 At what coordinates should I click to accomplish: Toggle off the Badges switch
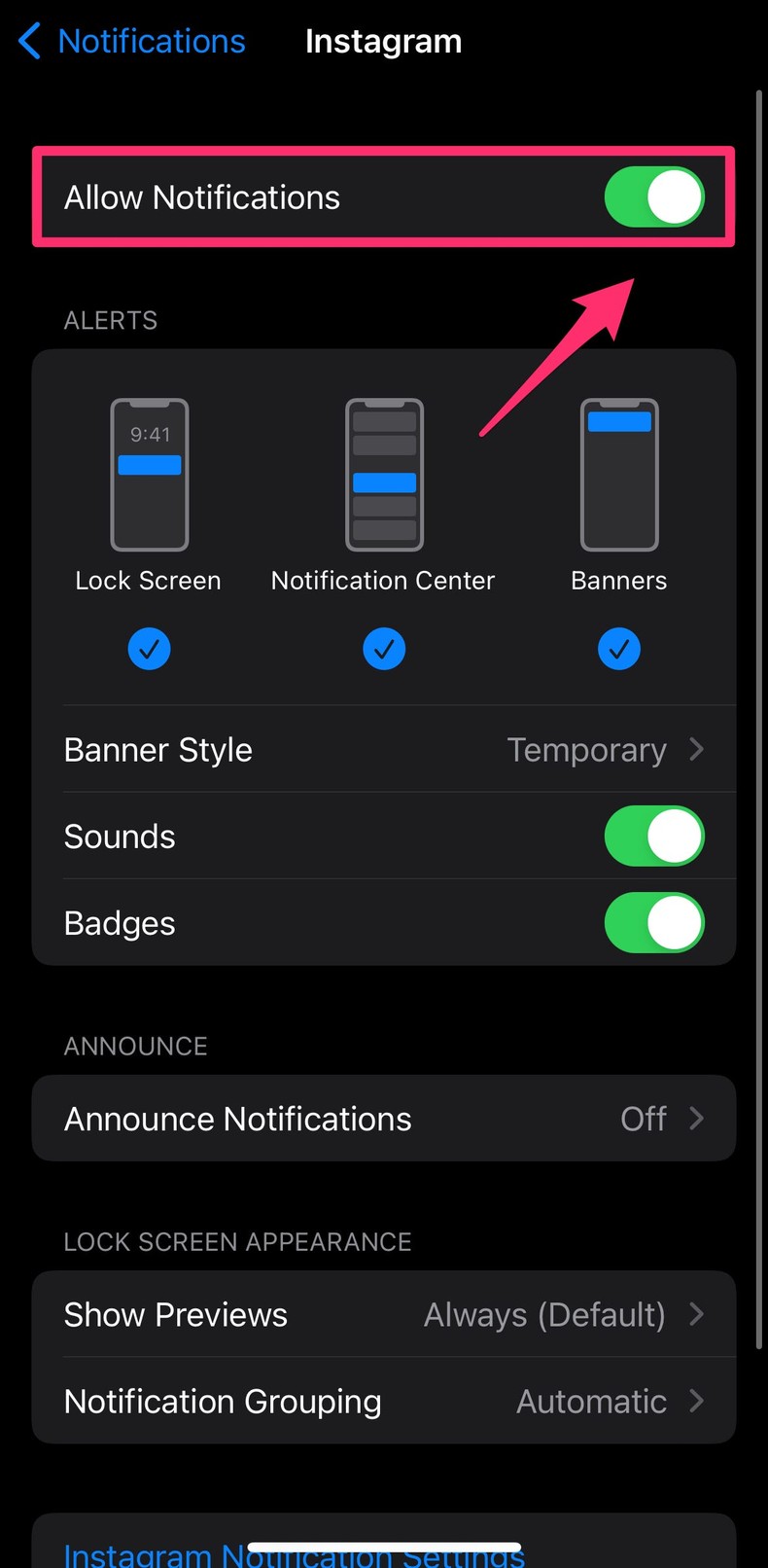click(x=653, y=922)
